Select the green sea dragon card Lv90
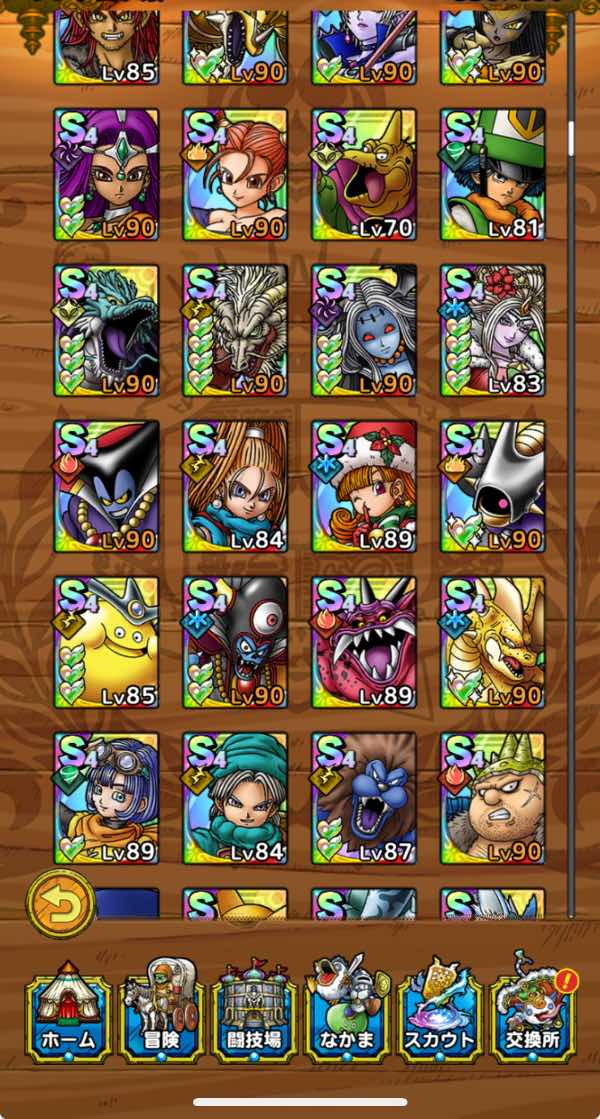Viewport: 600px width, 1119px height. [x=106, y=330]
